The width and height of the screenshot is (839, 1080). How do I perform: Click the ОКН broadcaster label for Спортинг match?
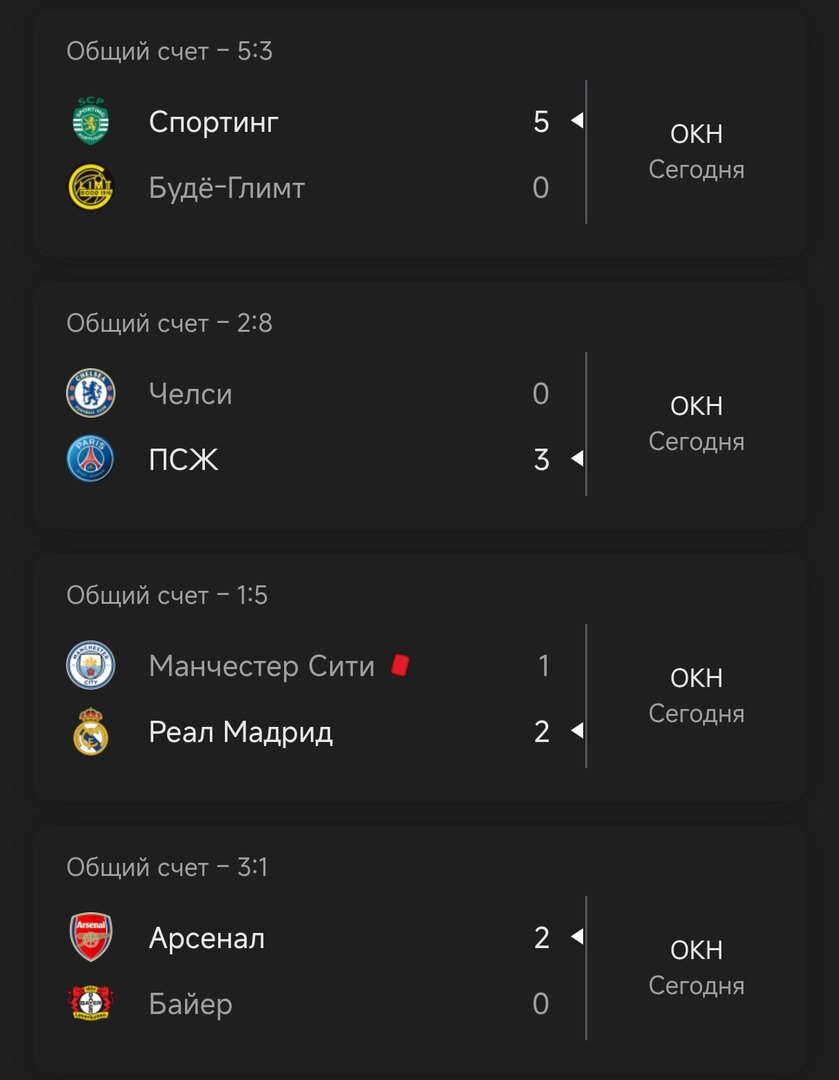coord(697,133)
